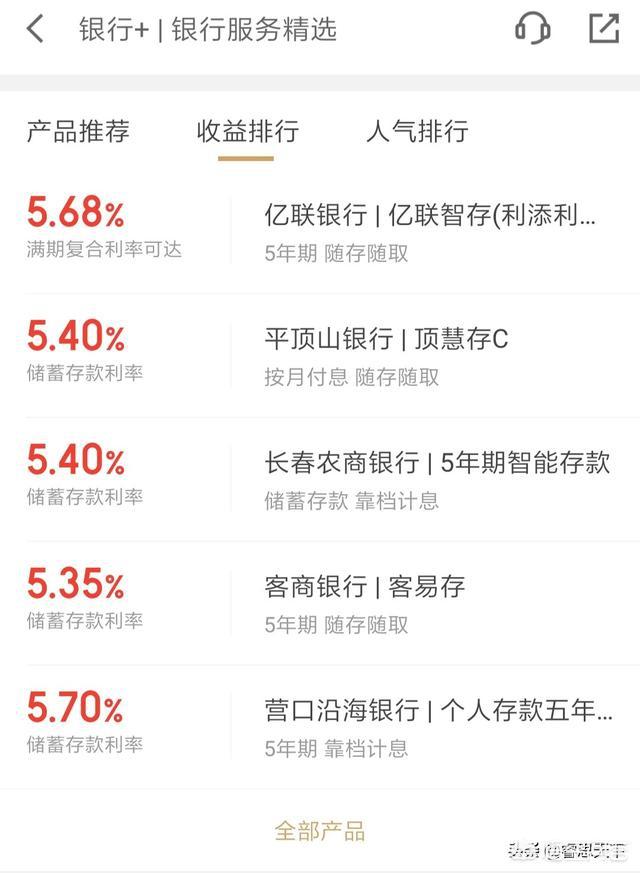Switch to the 产品推荐 tab
Screen dimensions: 640x873
coord(78,131)
